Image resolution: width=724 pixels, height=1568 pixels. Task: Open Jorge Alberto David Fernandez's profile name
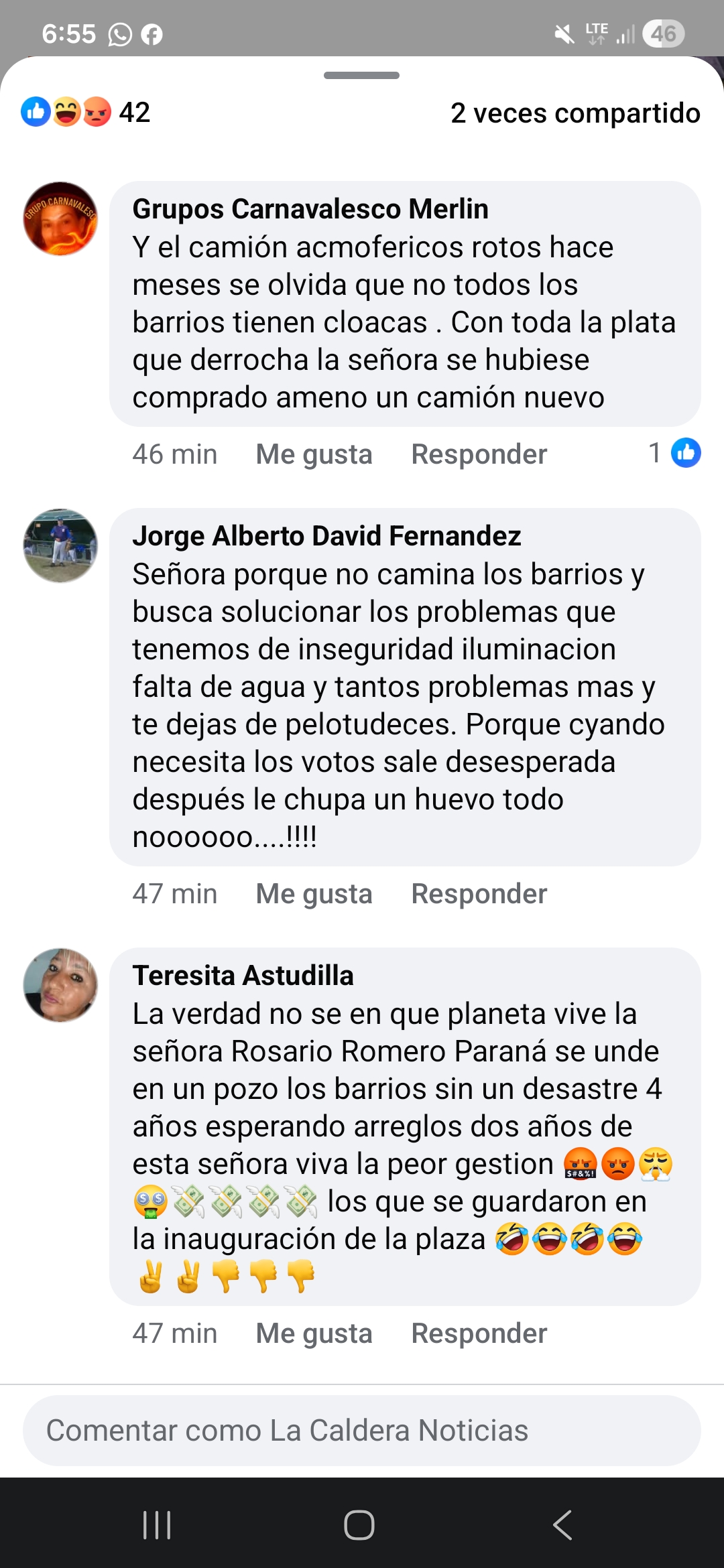tap(326, 536)
